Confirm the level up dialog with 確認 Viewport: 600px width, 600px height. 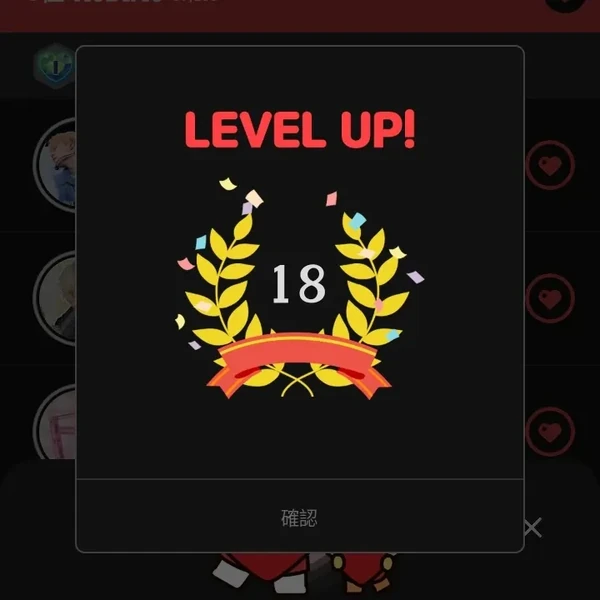coord(299,517)
